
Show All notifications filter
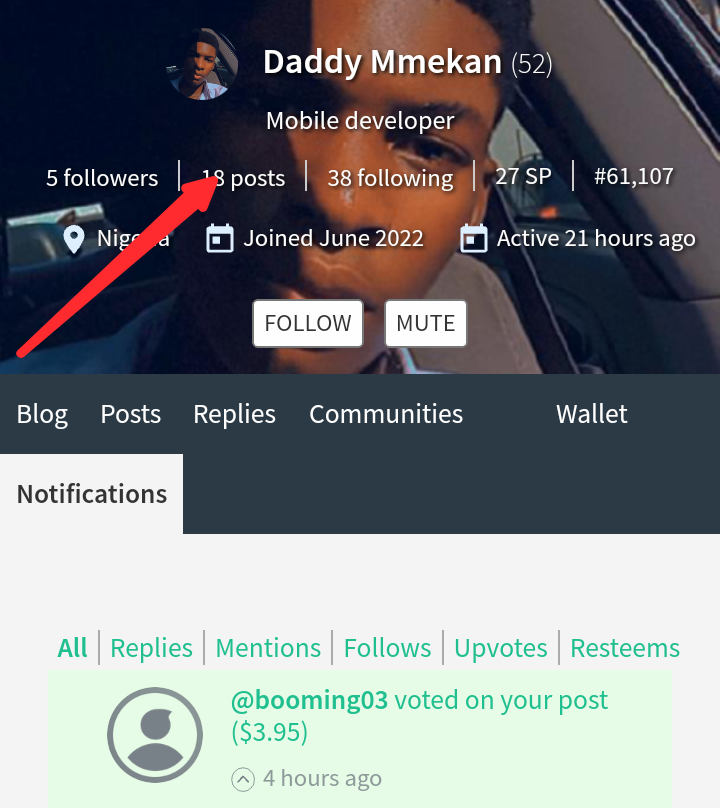pos(72,648)
